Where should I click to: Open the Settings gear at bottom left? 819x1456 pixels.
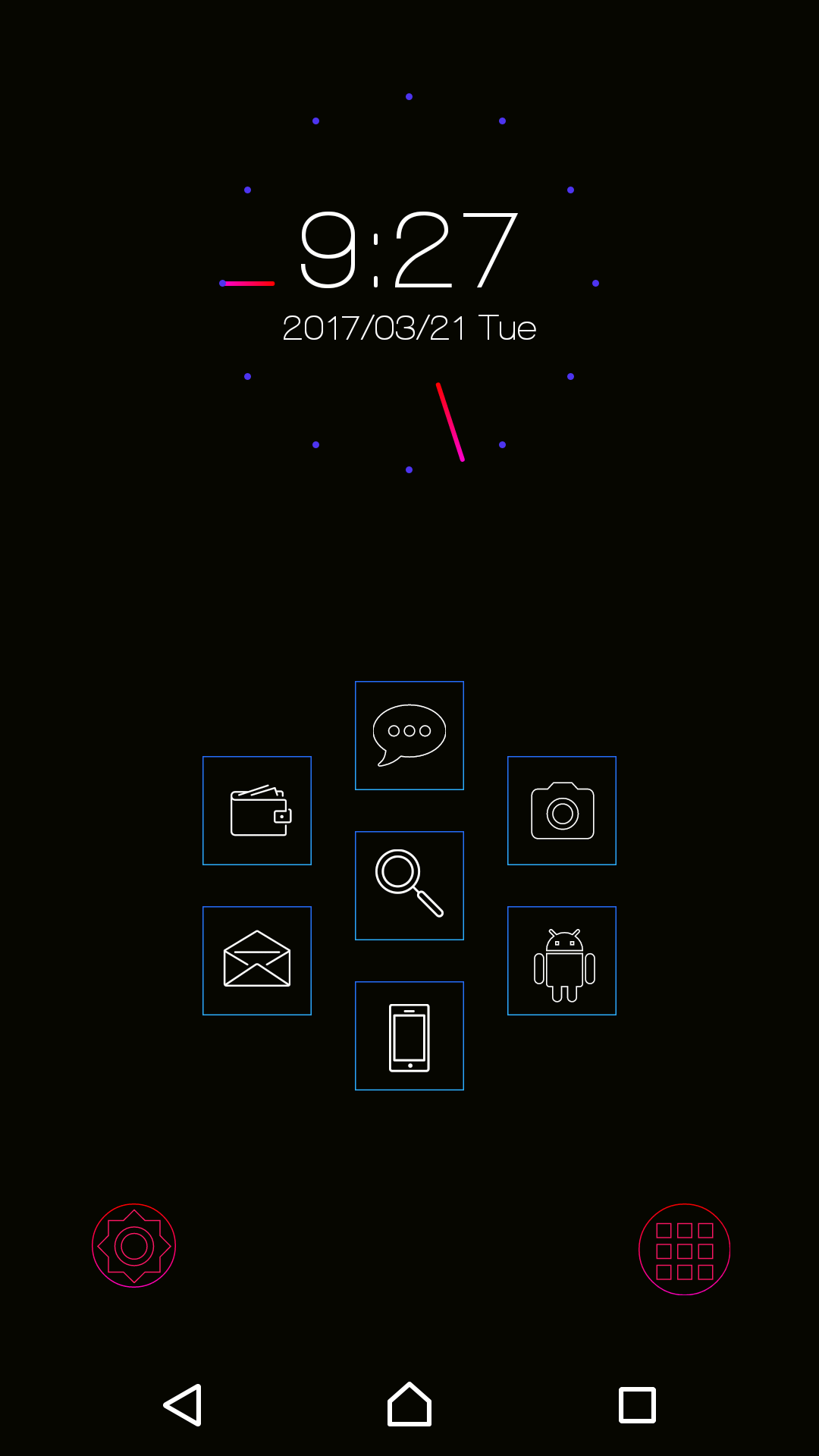[133, 1246]
